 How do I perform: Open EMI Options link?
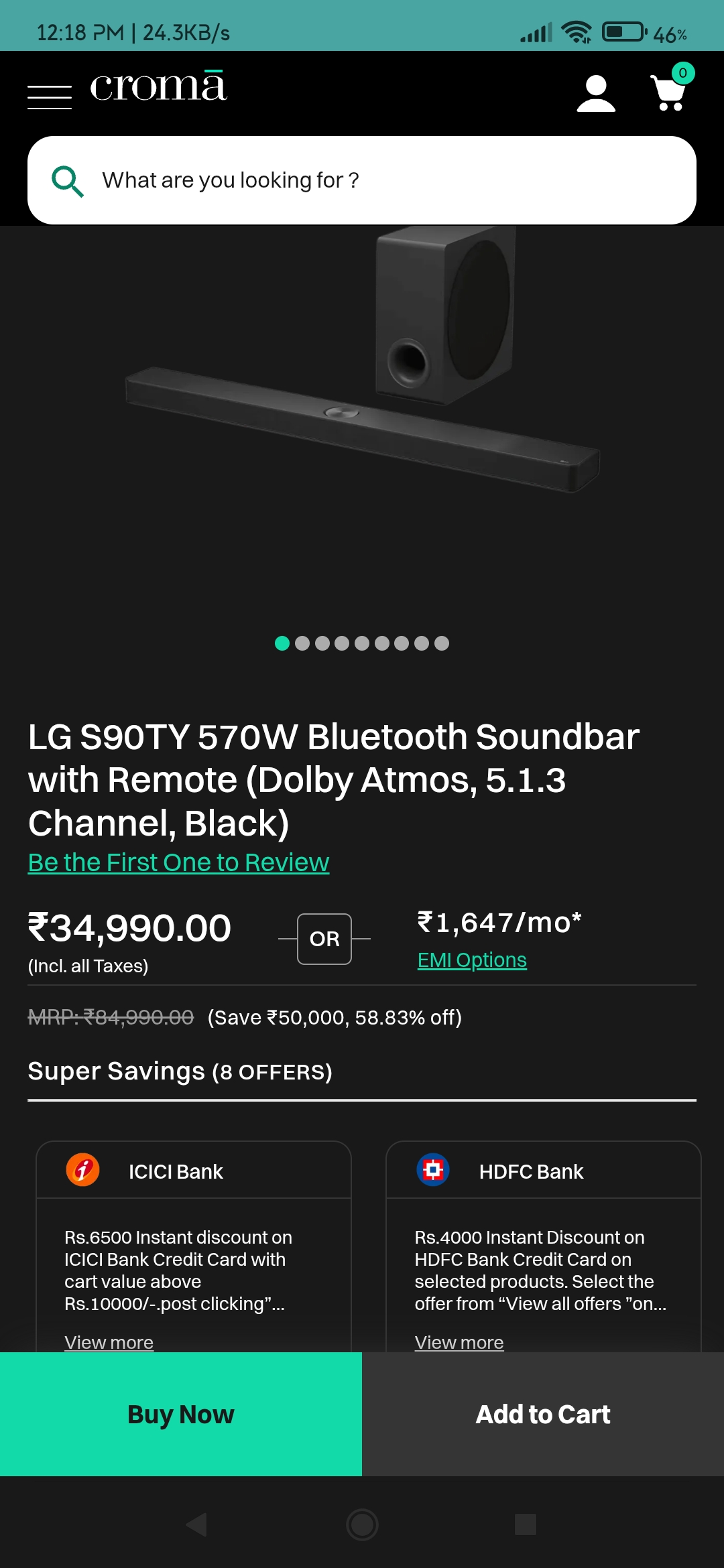point(472,960)
